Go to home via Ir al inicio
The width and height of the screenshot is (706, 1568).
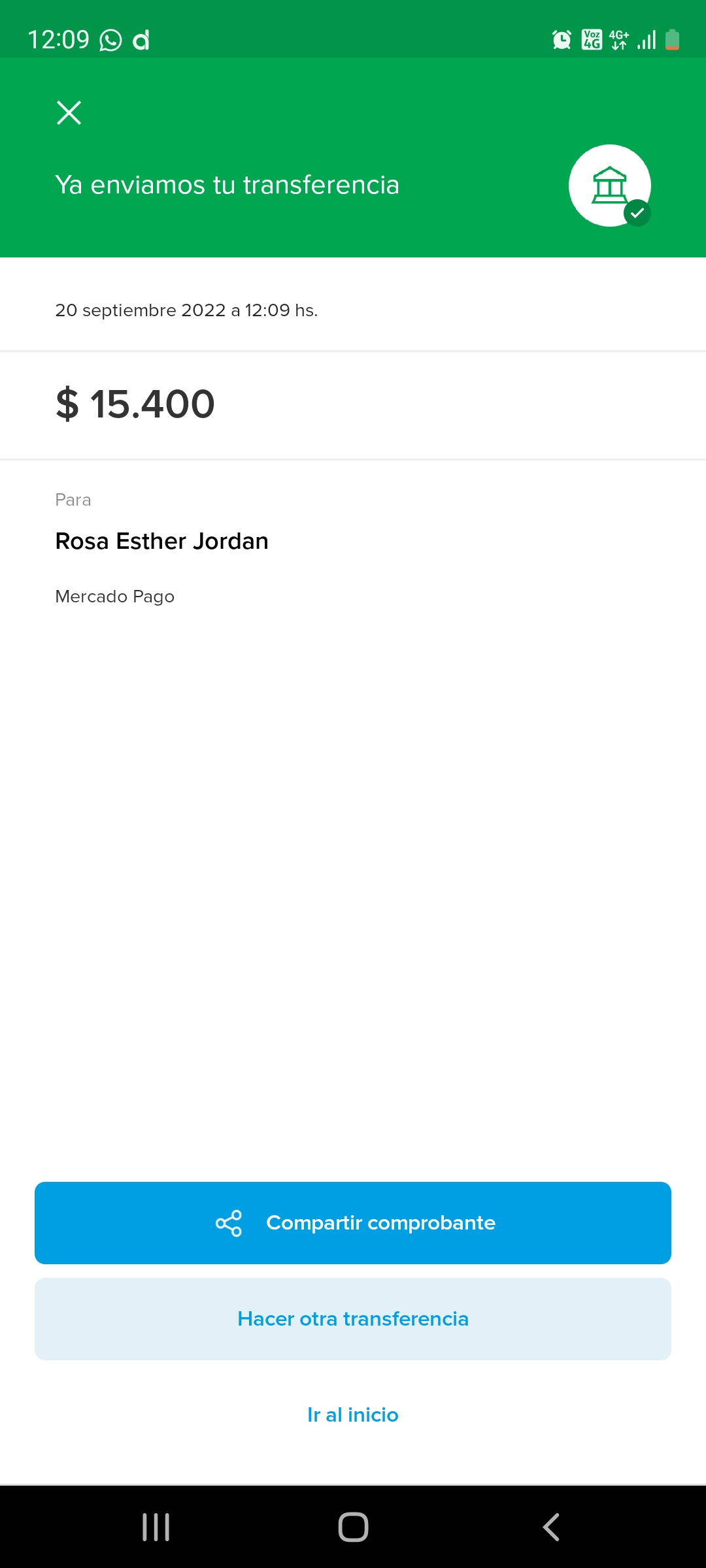tap(353, 1414)
